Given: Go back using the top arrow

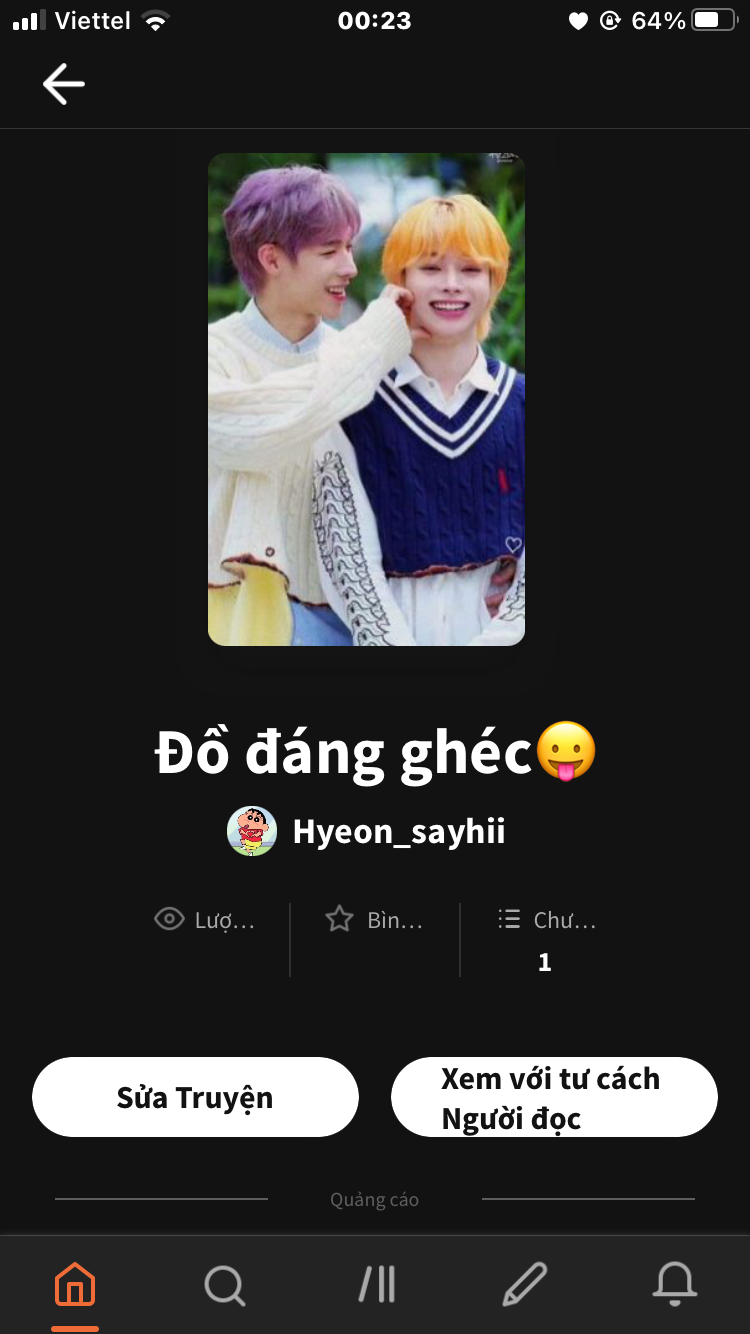Looking at the screenshot, I should (63, 84).
